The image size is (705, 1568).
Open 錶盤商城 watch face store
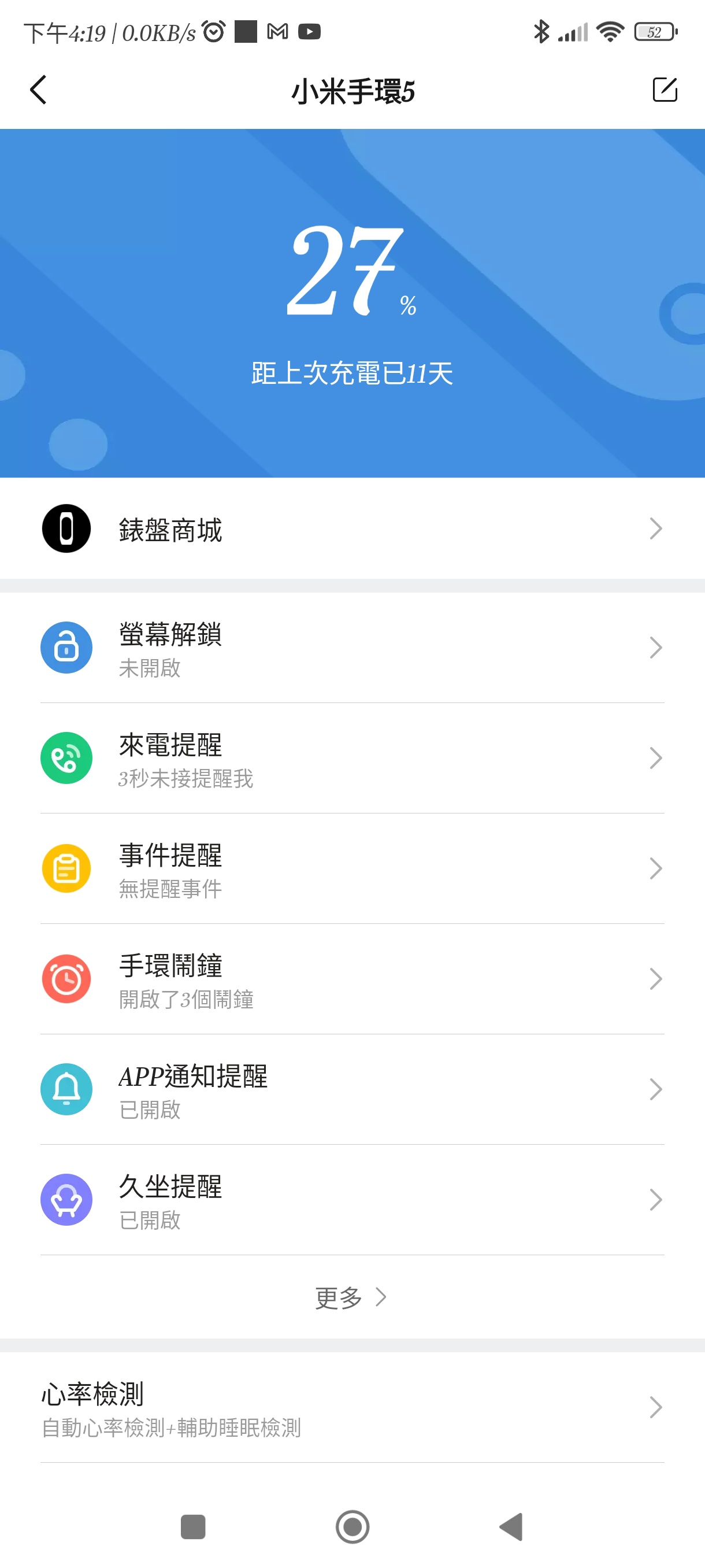352,528
